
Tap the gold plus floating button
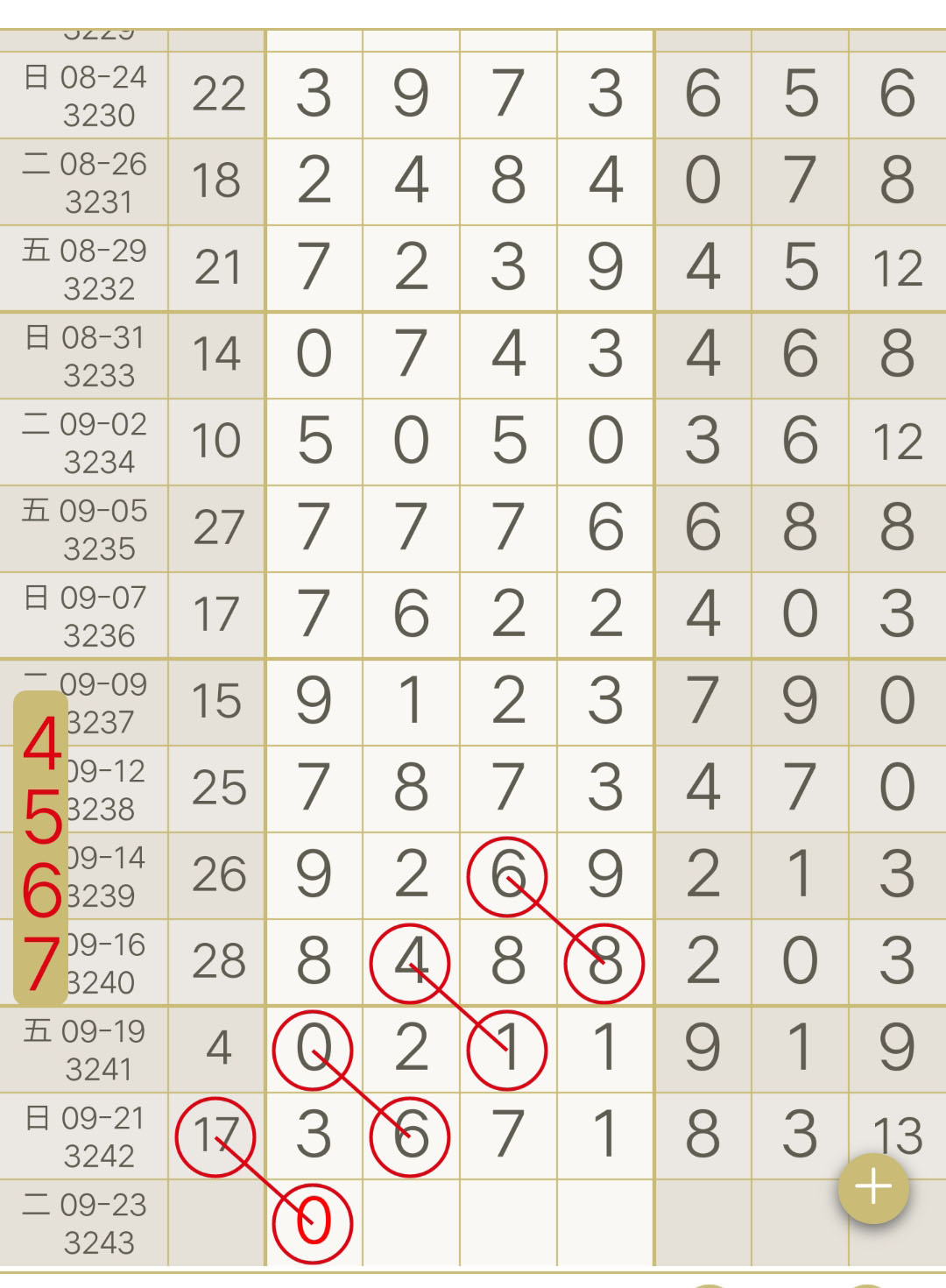coord(873,1188)
